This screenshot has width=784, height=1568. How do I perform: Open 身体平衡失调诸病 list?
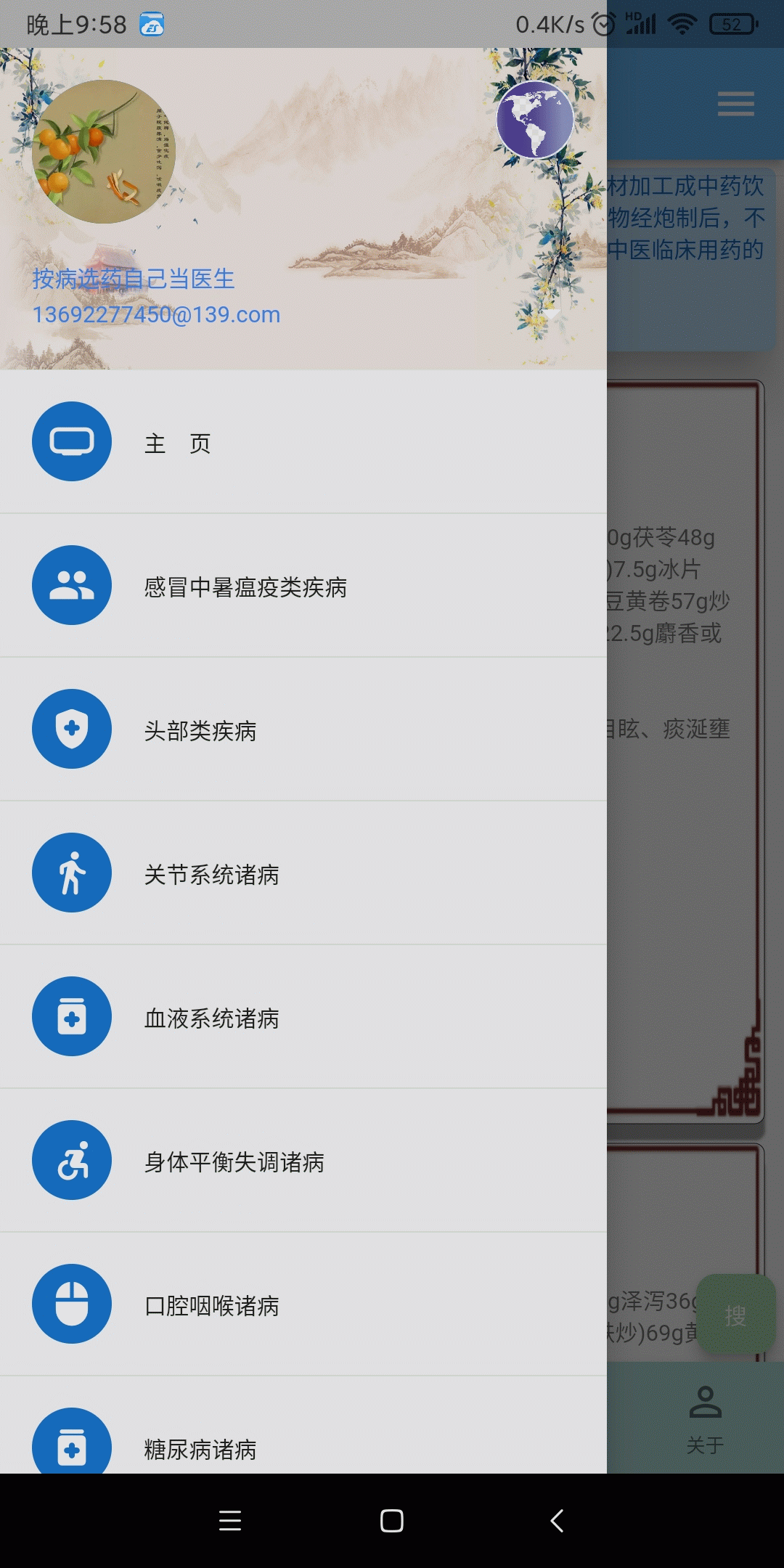(x=303, y=1161)
